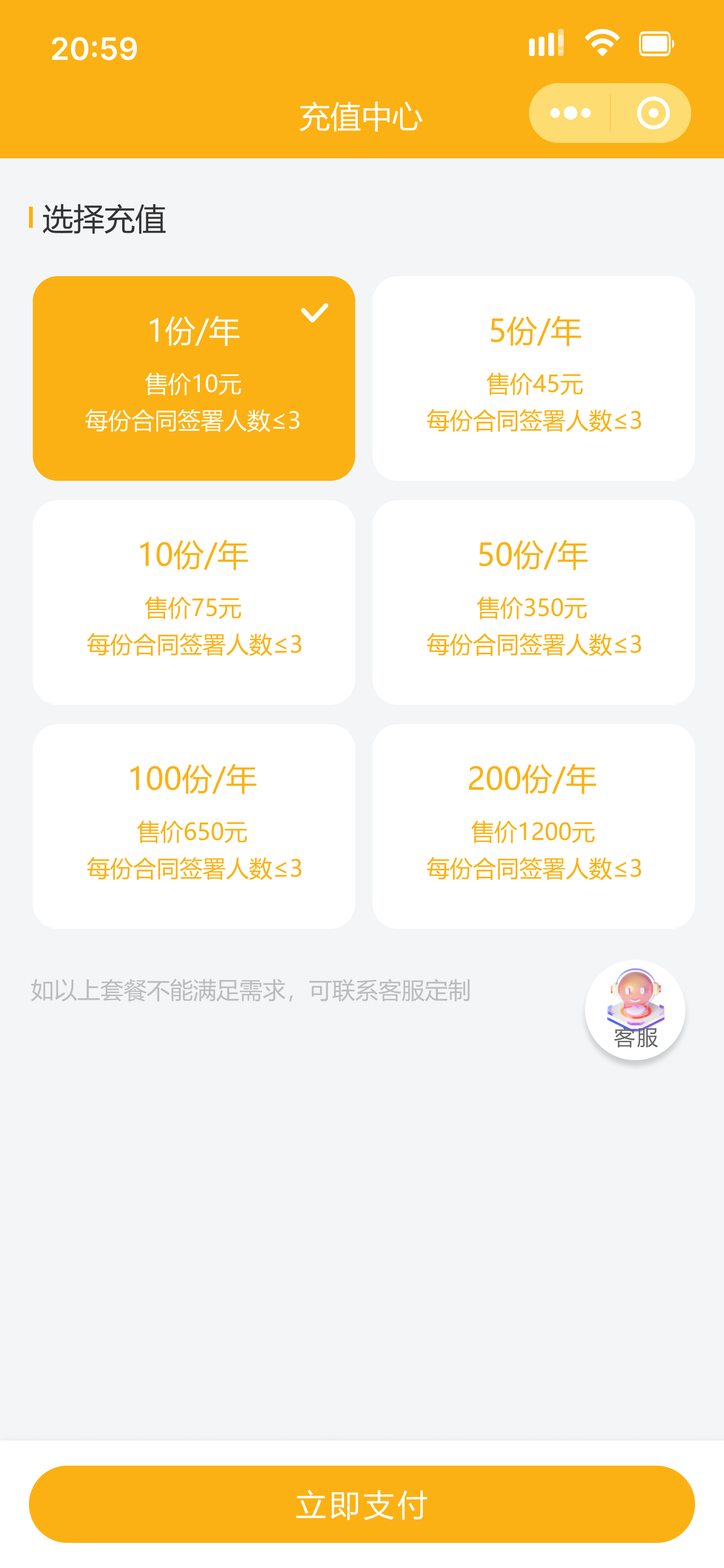Select the 1份/年 package for 10元
The height and width of the screenshot is (1568, 724).
[194, 378]
